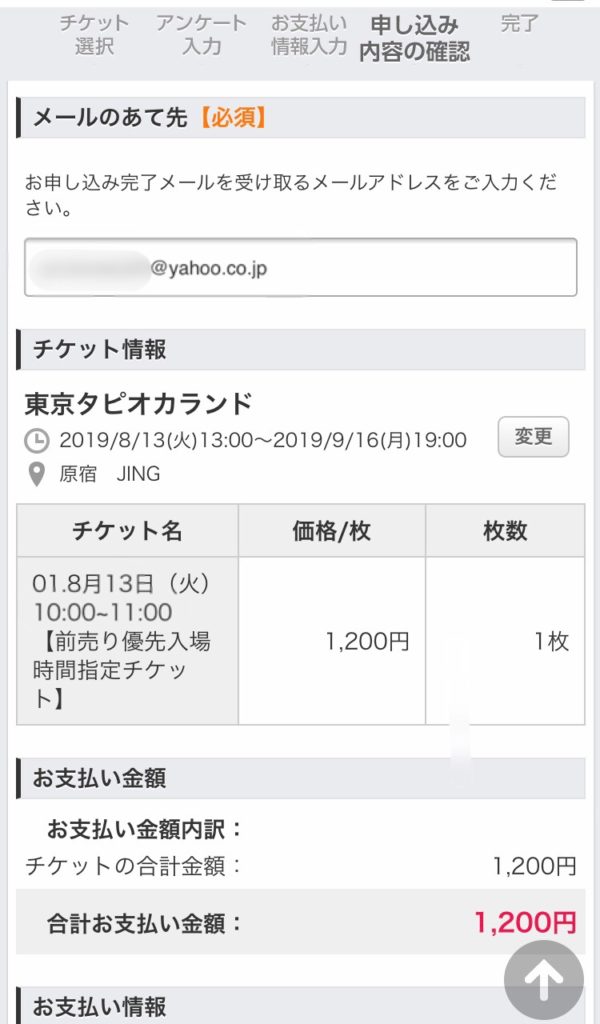Tap the scroll-to-top arrow button
Viewport: 600px width, 1024px height.
coord(543,979)
